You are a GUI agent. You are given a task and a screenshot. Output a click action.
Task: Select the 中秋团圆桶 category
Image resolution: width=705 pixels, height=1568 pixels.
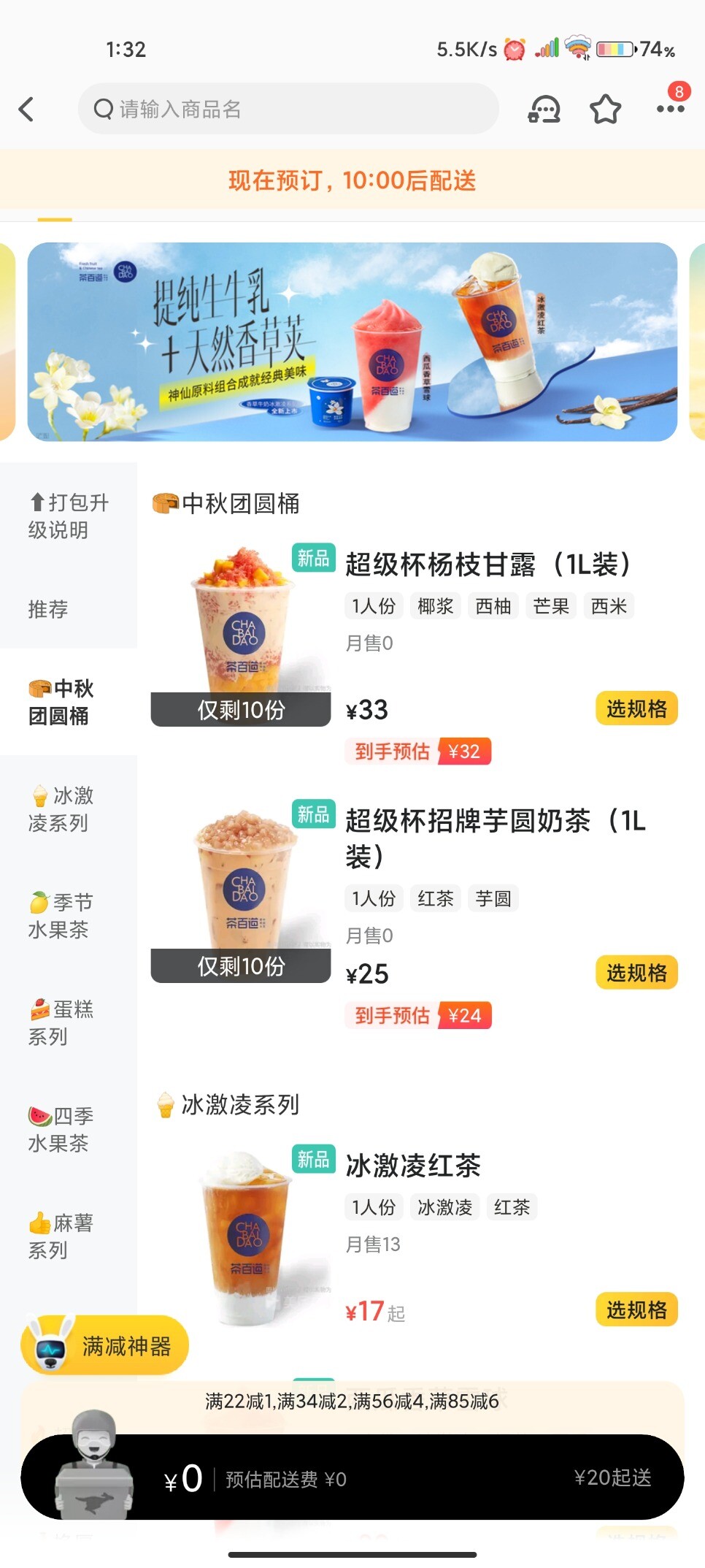(x=61, y=702)
